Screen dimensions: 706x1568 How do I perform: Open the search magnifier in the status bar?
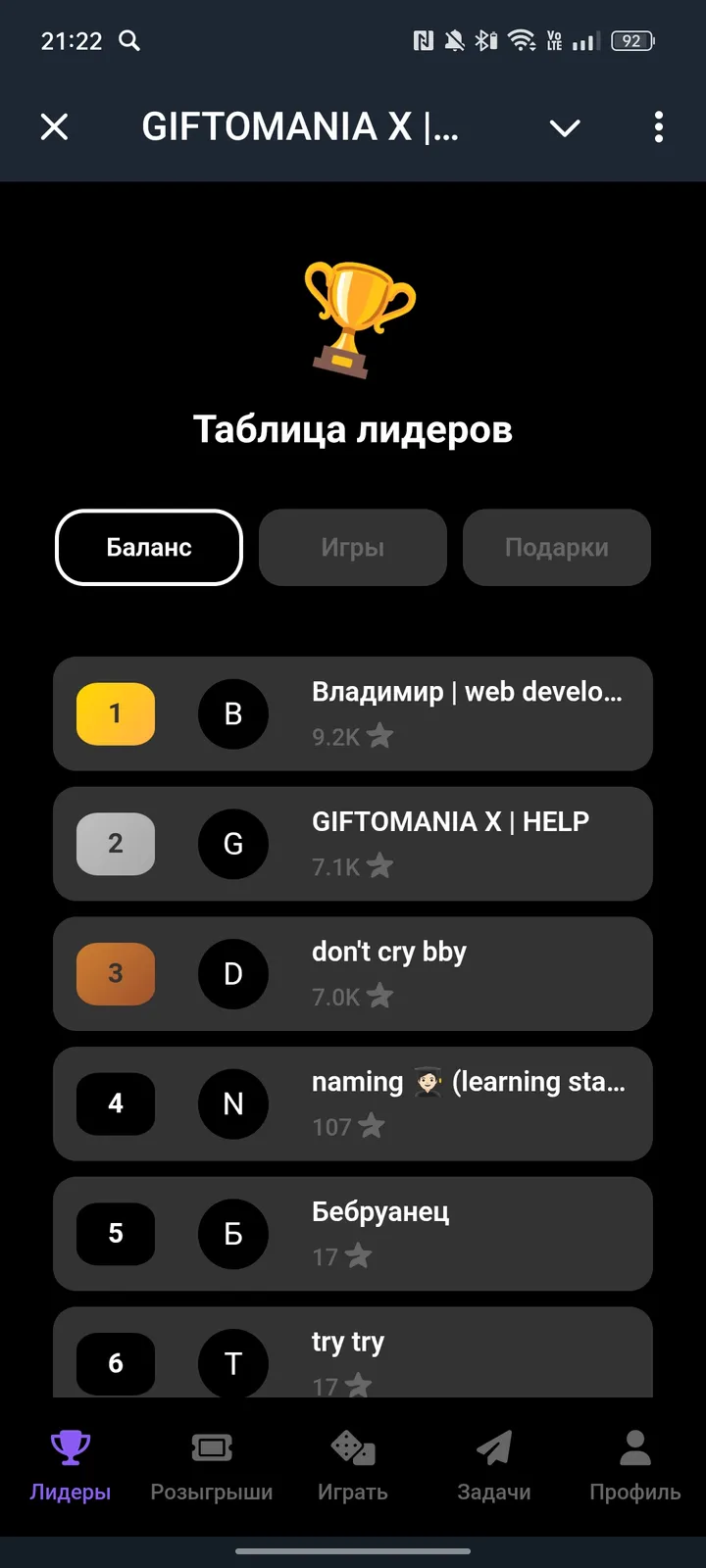click(x=128, y=41)
